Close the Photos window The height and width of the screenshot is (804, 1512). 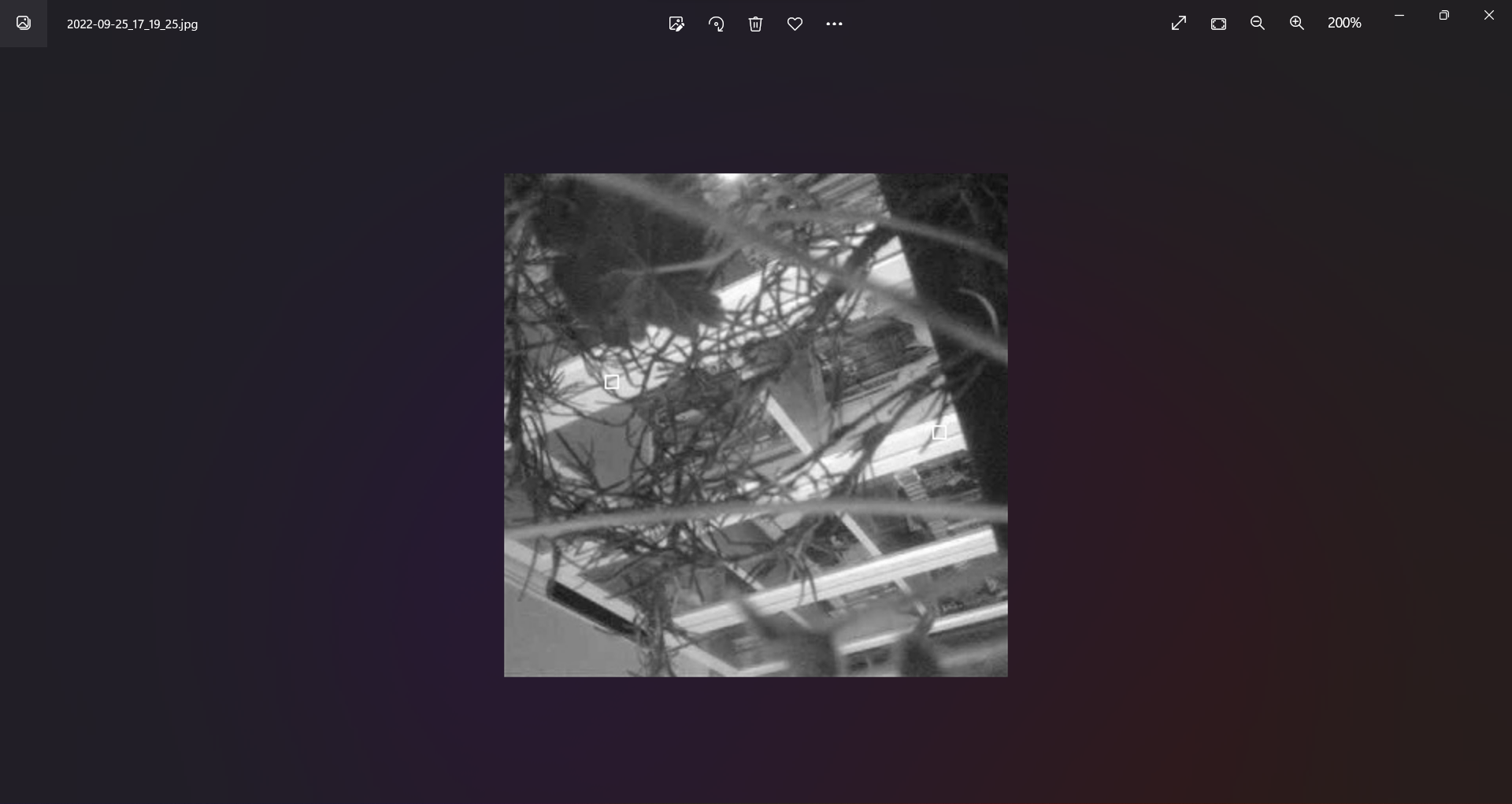1489,15
